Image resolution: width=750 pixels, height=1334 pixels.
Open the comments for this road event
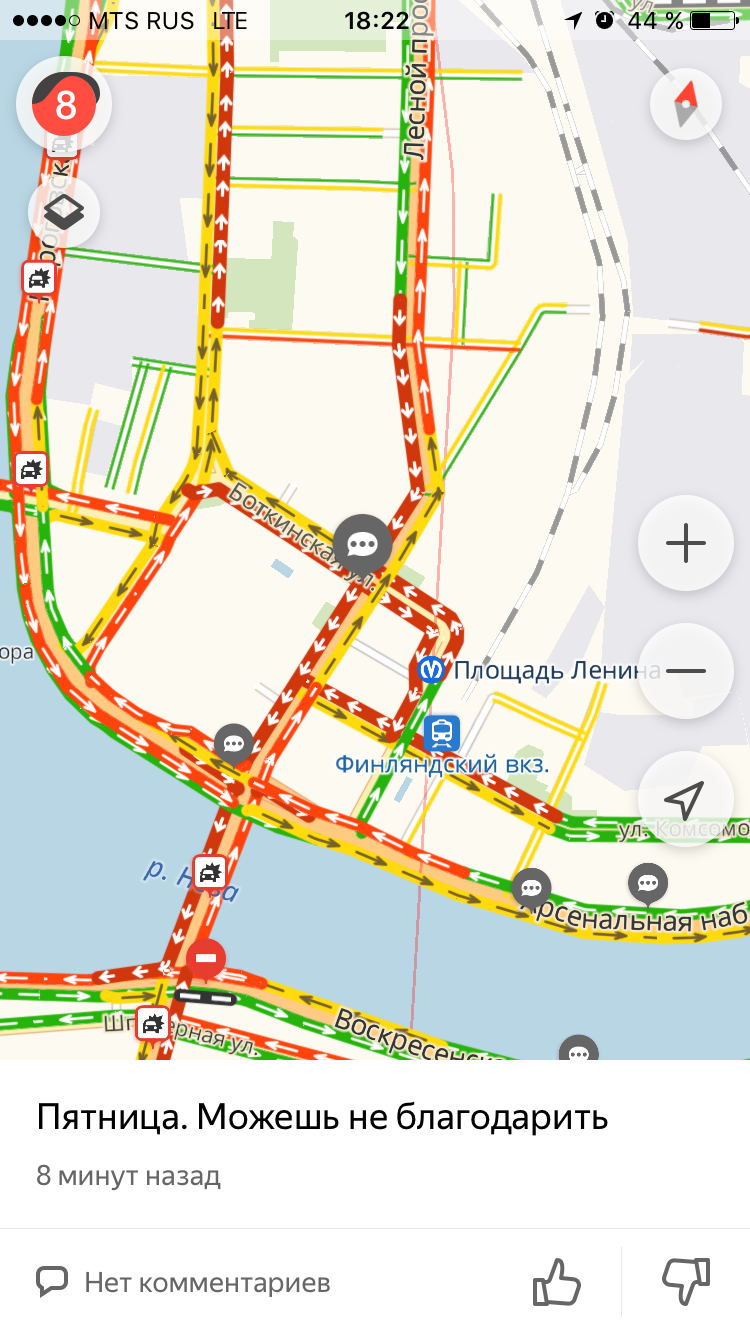click(184, 1282)
